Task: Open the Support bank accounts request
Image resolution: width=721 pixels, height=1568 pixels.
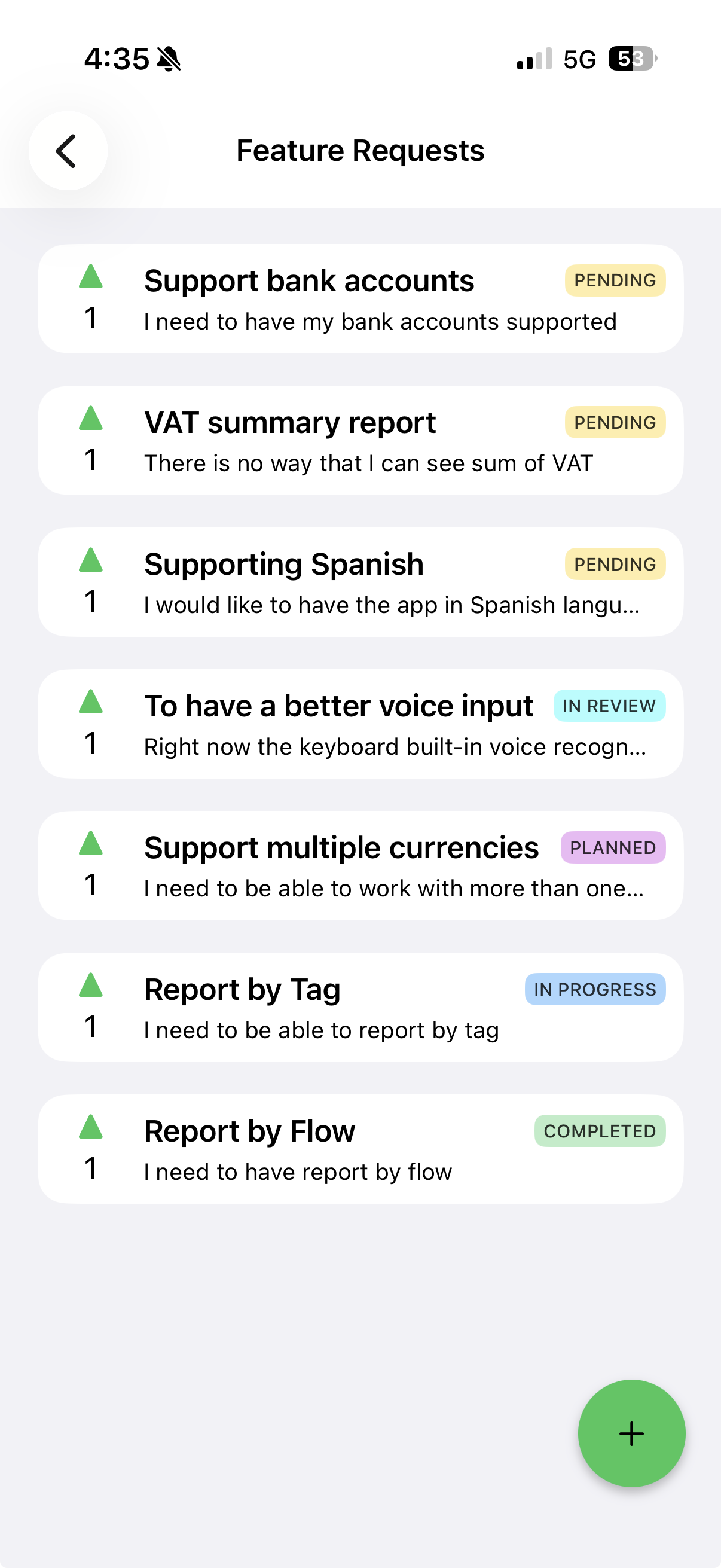Action: pyautogui.click(x=360, y=300)
